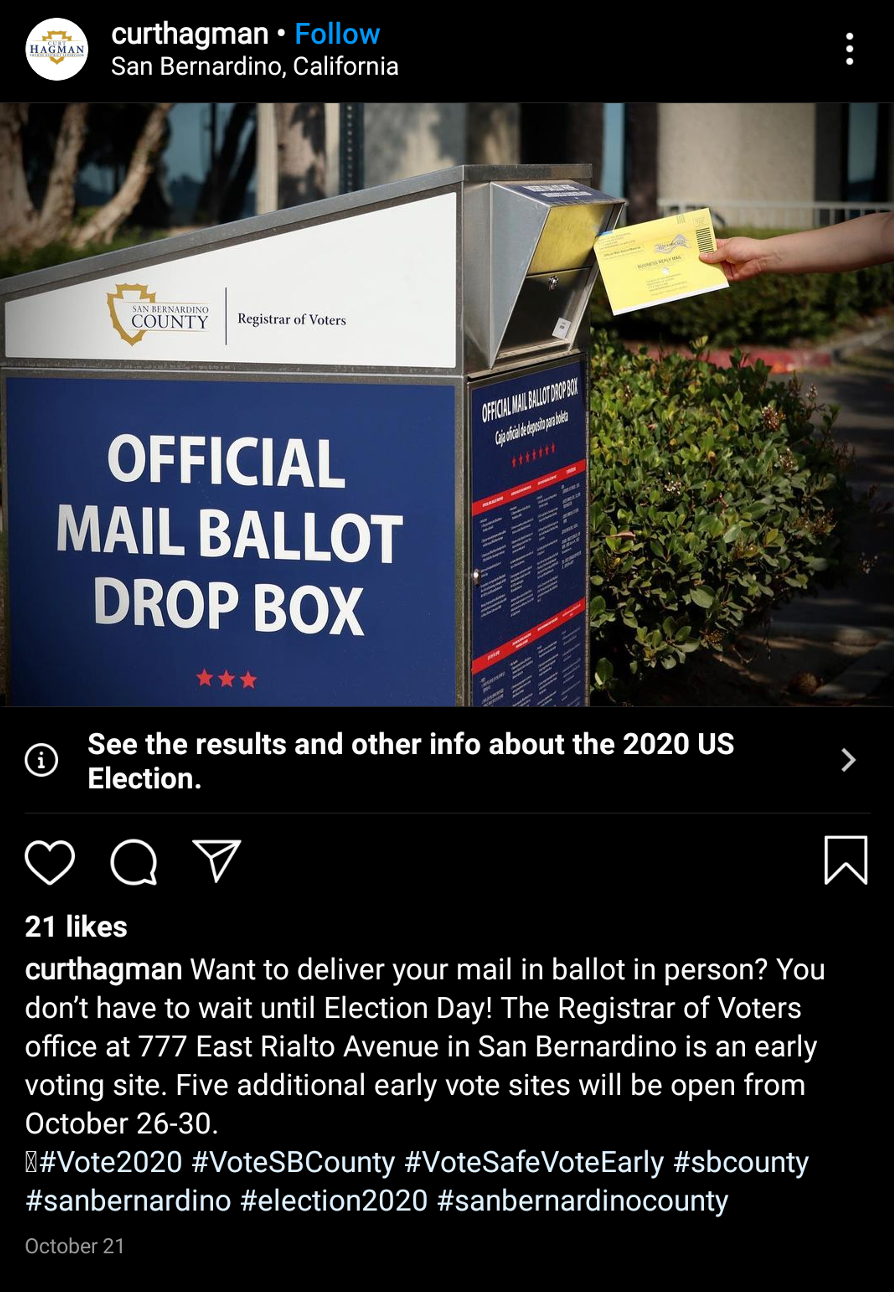The width and height of the screenshot is (894, 1292).
Task: Open the #sanbernardinocounty hashtag
Action: [x=583, y=1200]
